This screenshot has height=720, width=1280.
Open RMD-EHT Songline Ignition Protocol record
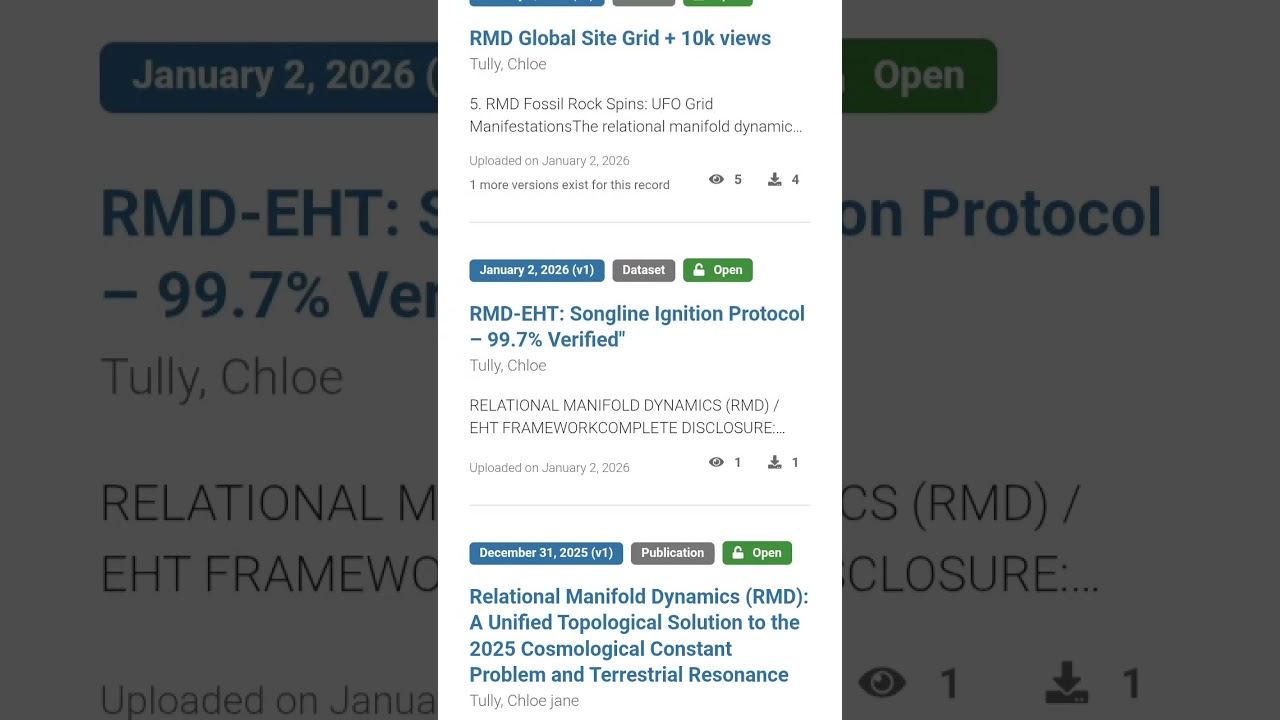point(636,326)
